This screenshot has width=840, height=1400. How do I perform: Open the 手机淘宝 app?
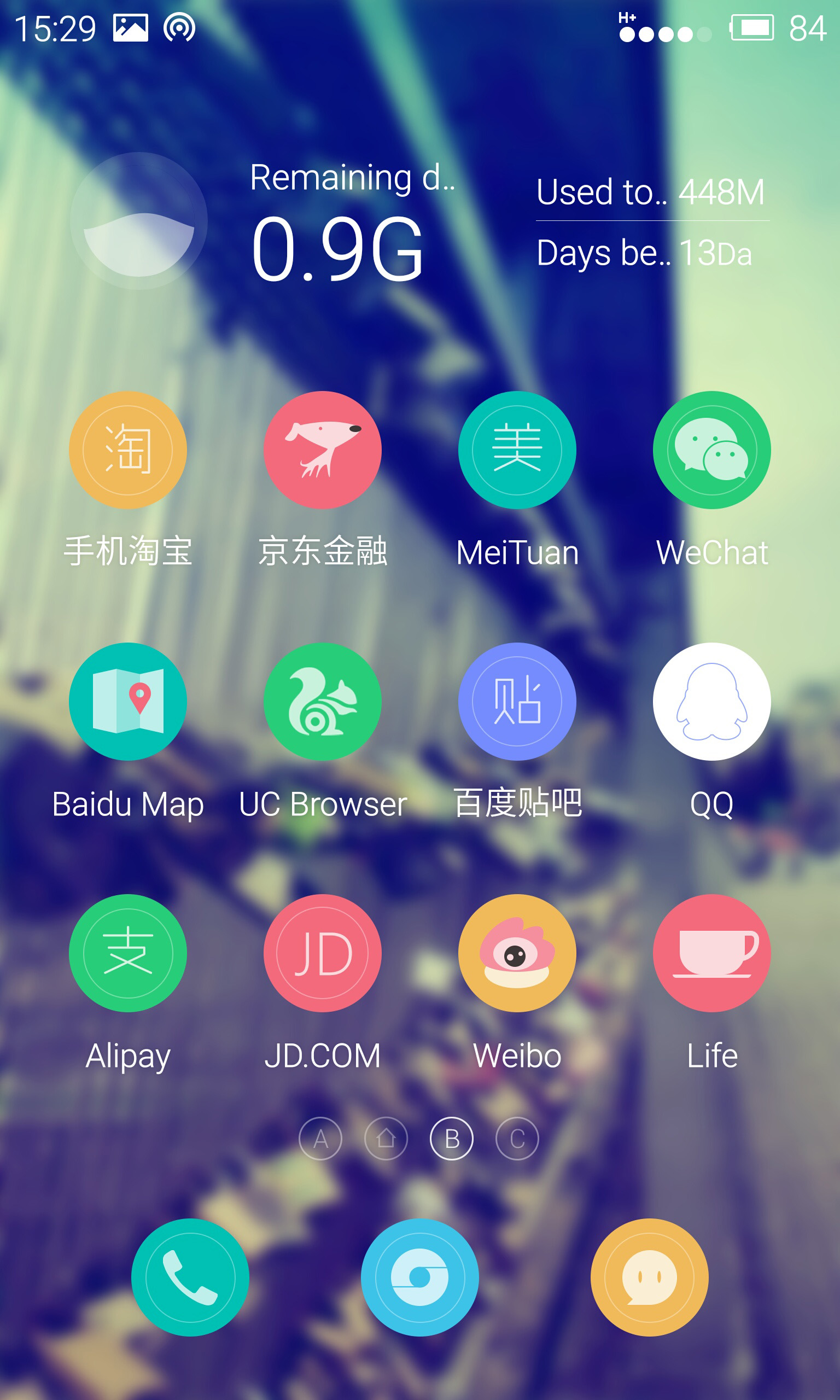click(x=127, y=450)
